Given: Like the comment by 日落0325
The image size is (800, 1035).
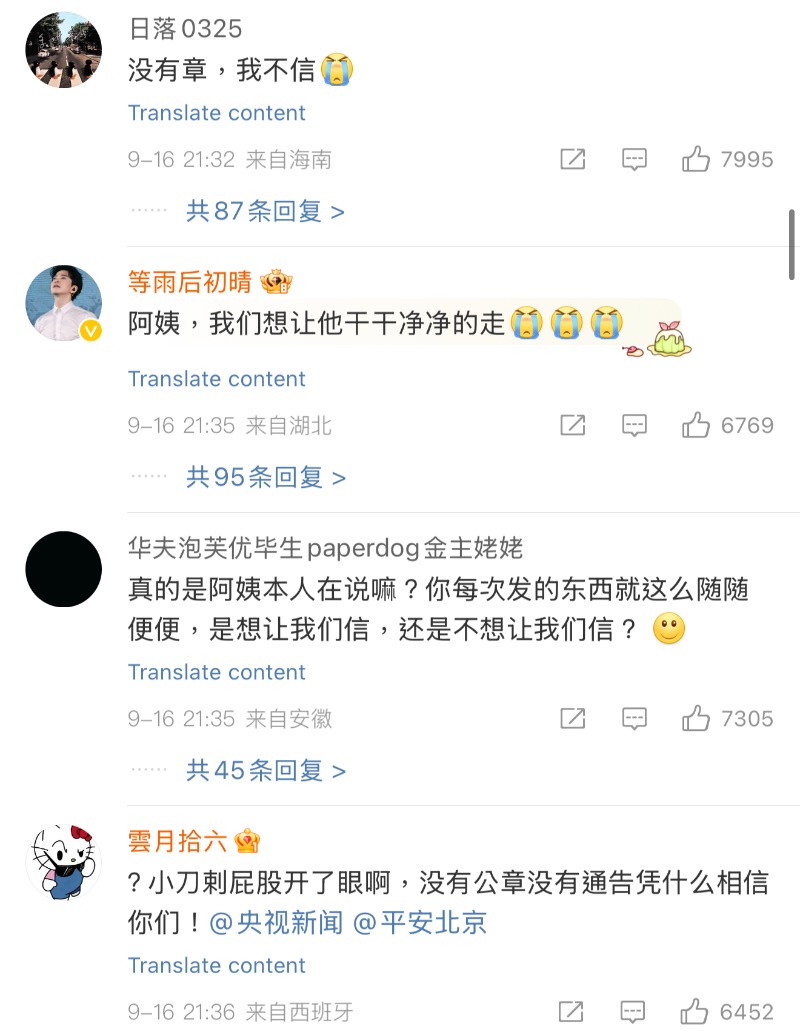Looking at the screenshot, I should point(696,159).
